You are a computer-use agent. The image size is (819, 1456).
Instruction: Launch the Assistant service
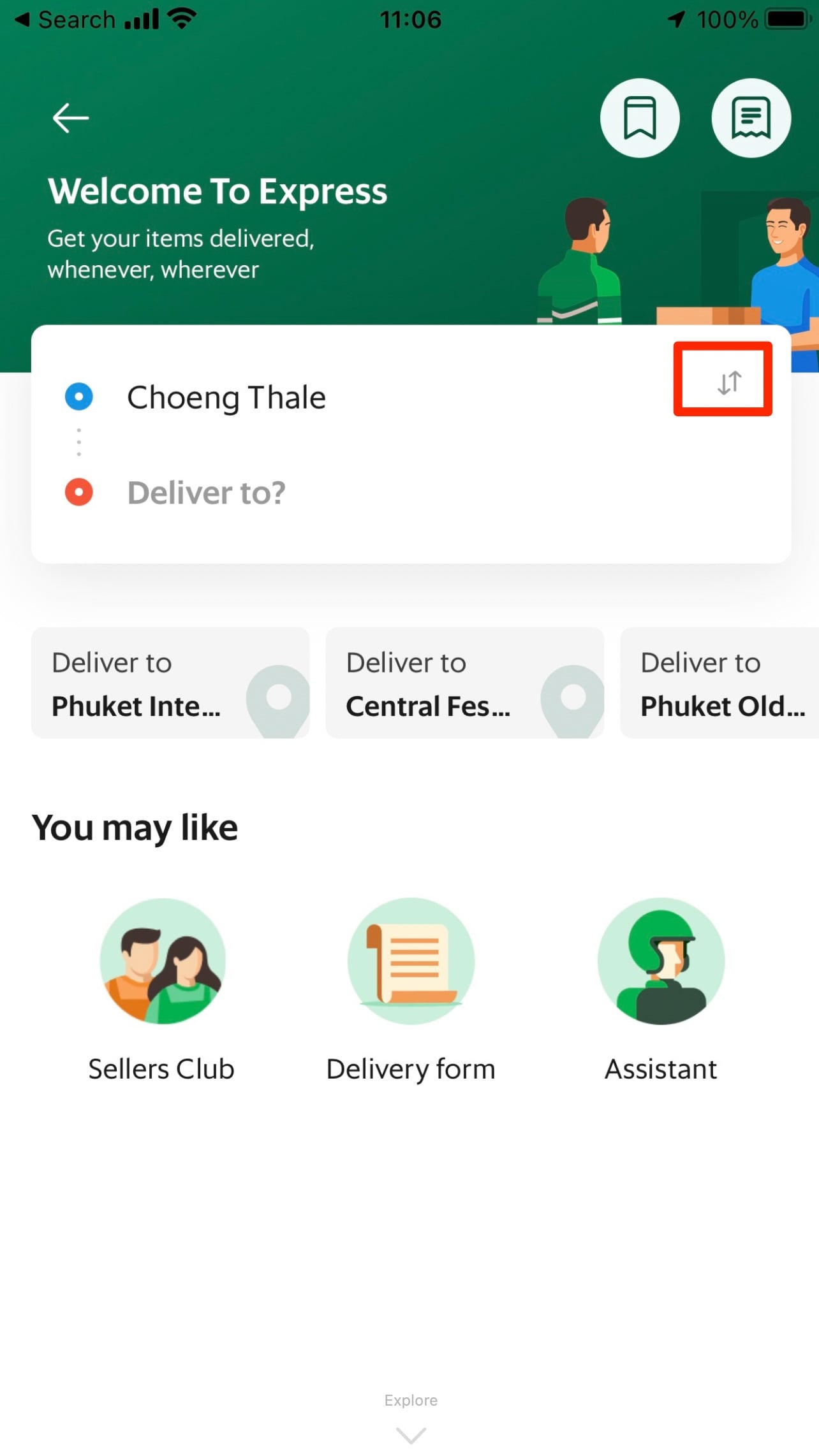point(661,989)
